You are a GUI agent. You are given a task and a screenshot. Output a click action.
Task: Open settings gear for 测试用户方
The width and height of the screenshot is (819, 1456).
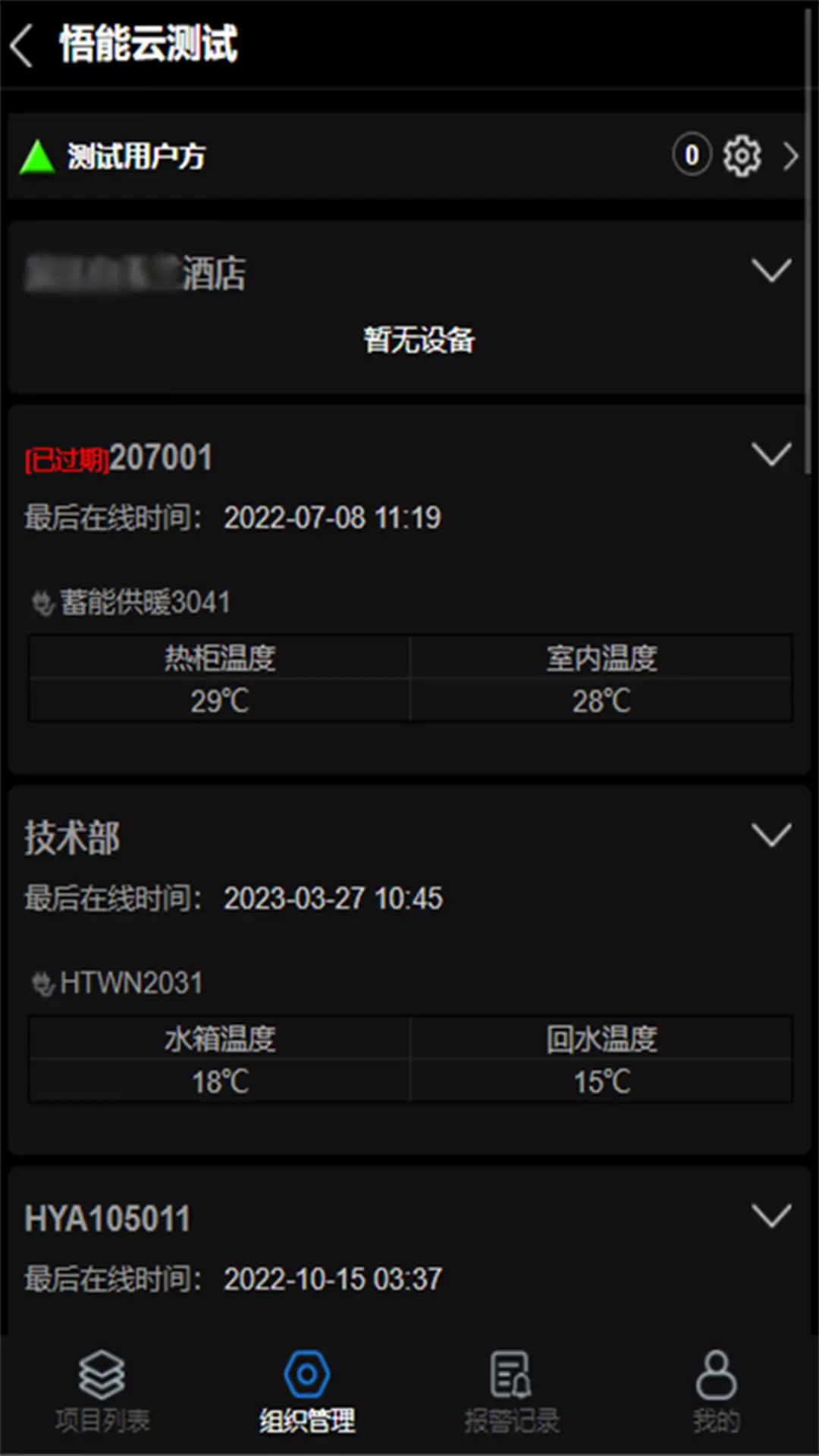[741, 156]
